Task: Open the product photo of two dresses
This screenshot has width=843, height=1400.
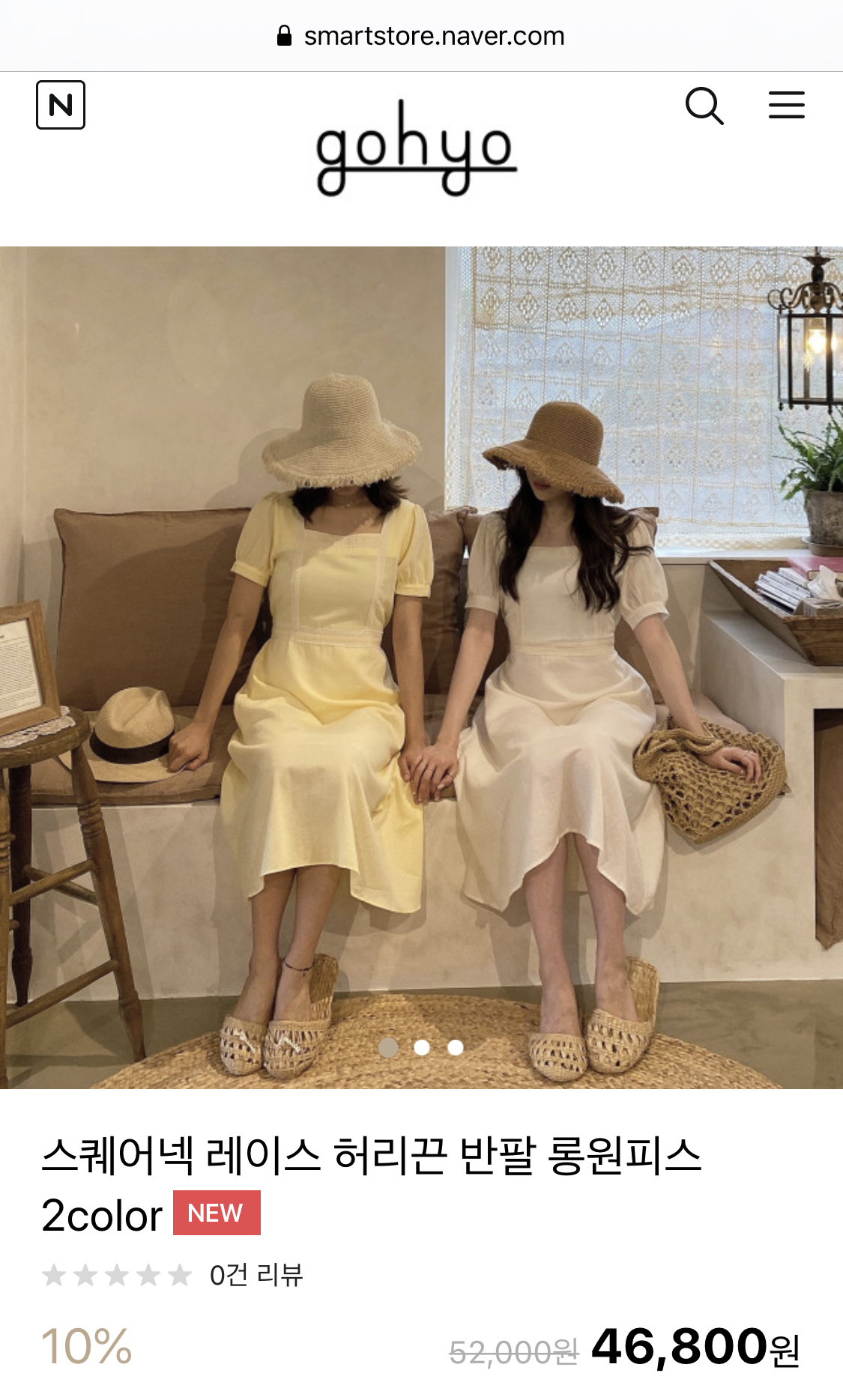Action: (421, 667)
